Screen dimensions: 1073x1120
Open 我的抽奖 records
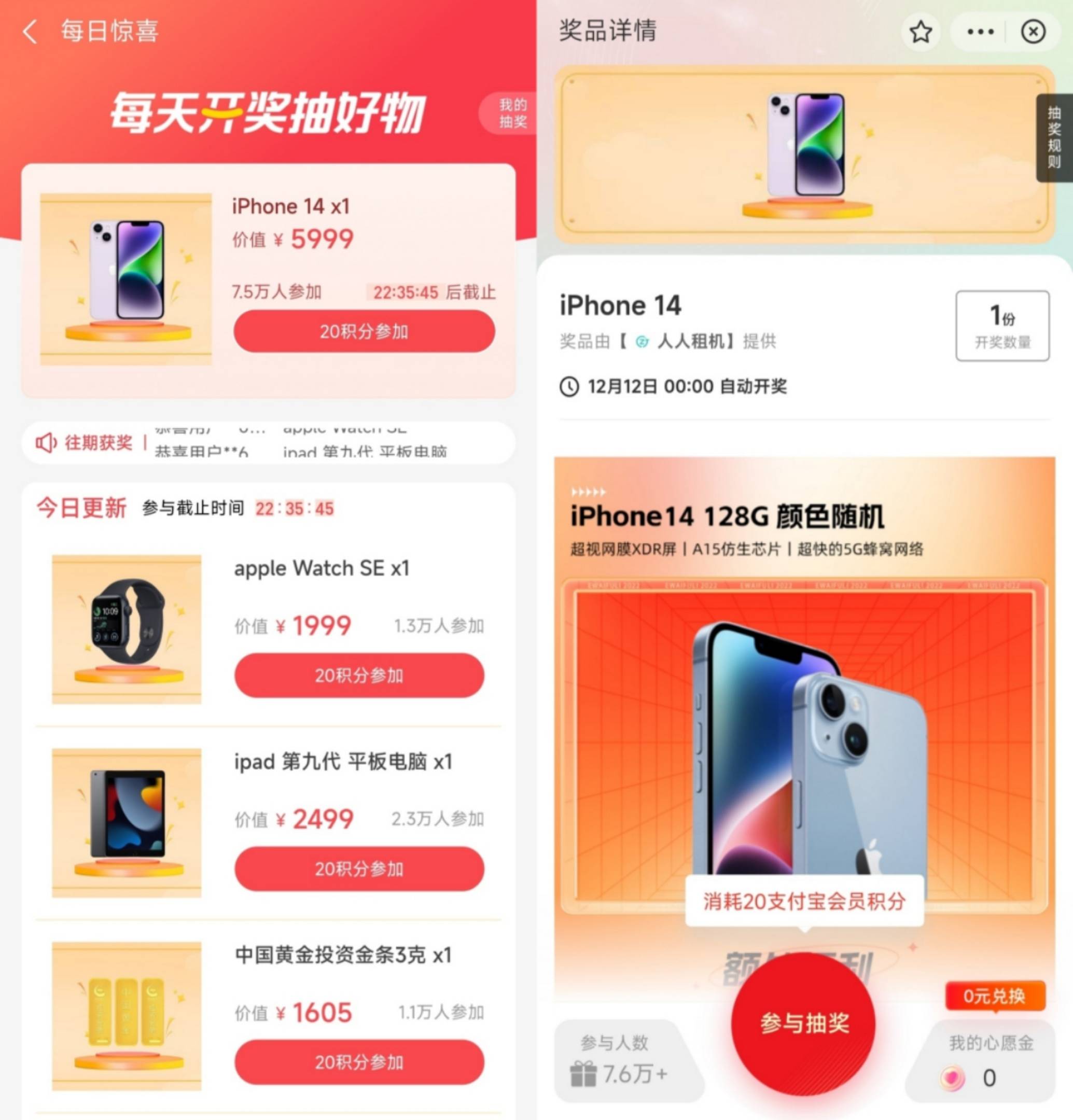coord(510,113)
